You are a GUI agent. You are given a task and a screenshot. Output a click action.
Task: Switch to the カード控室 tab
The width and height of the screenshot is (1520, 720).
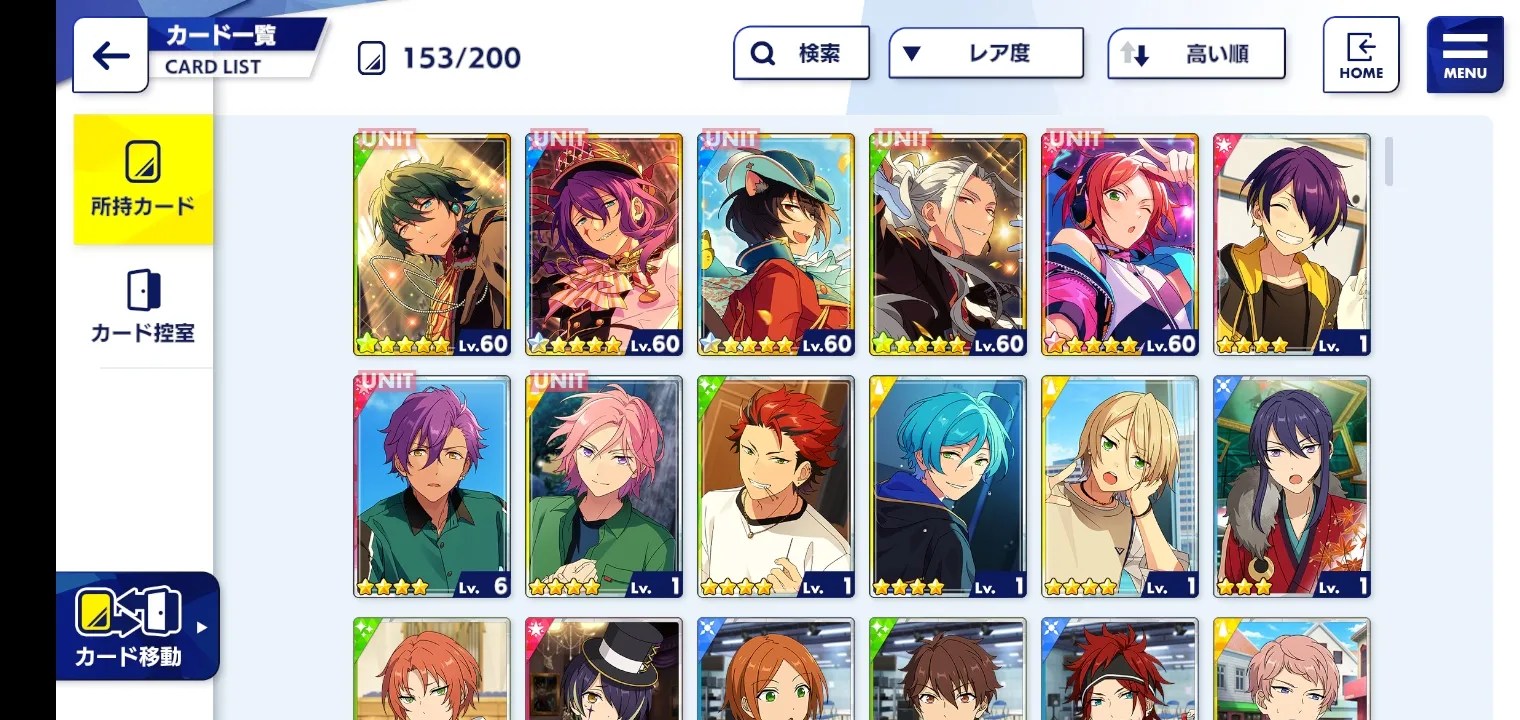point(143,307)
